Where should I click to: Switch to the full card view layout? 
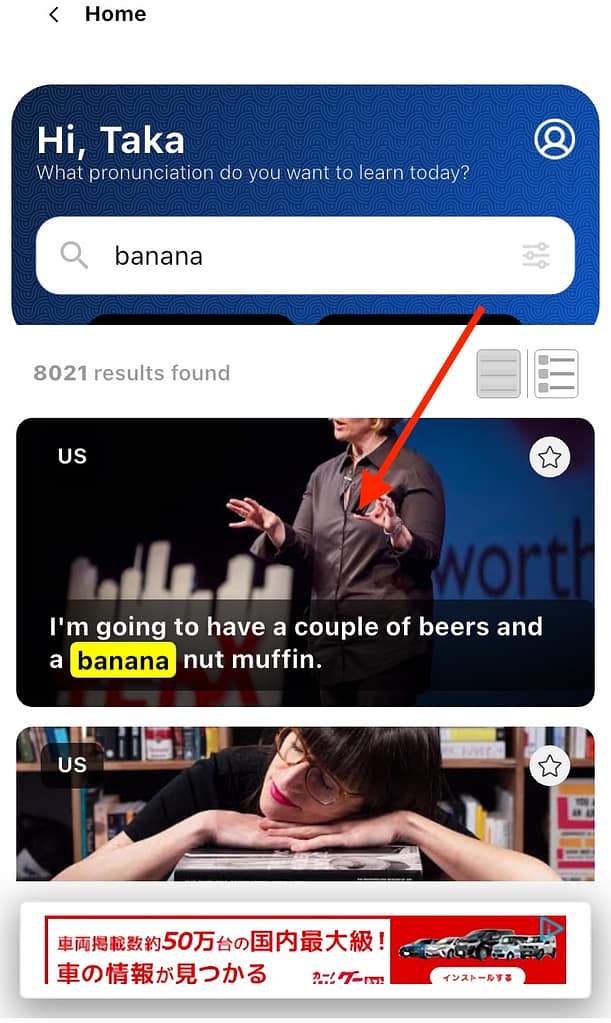coord(498,374)
